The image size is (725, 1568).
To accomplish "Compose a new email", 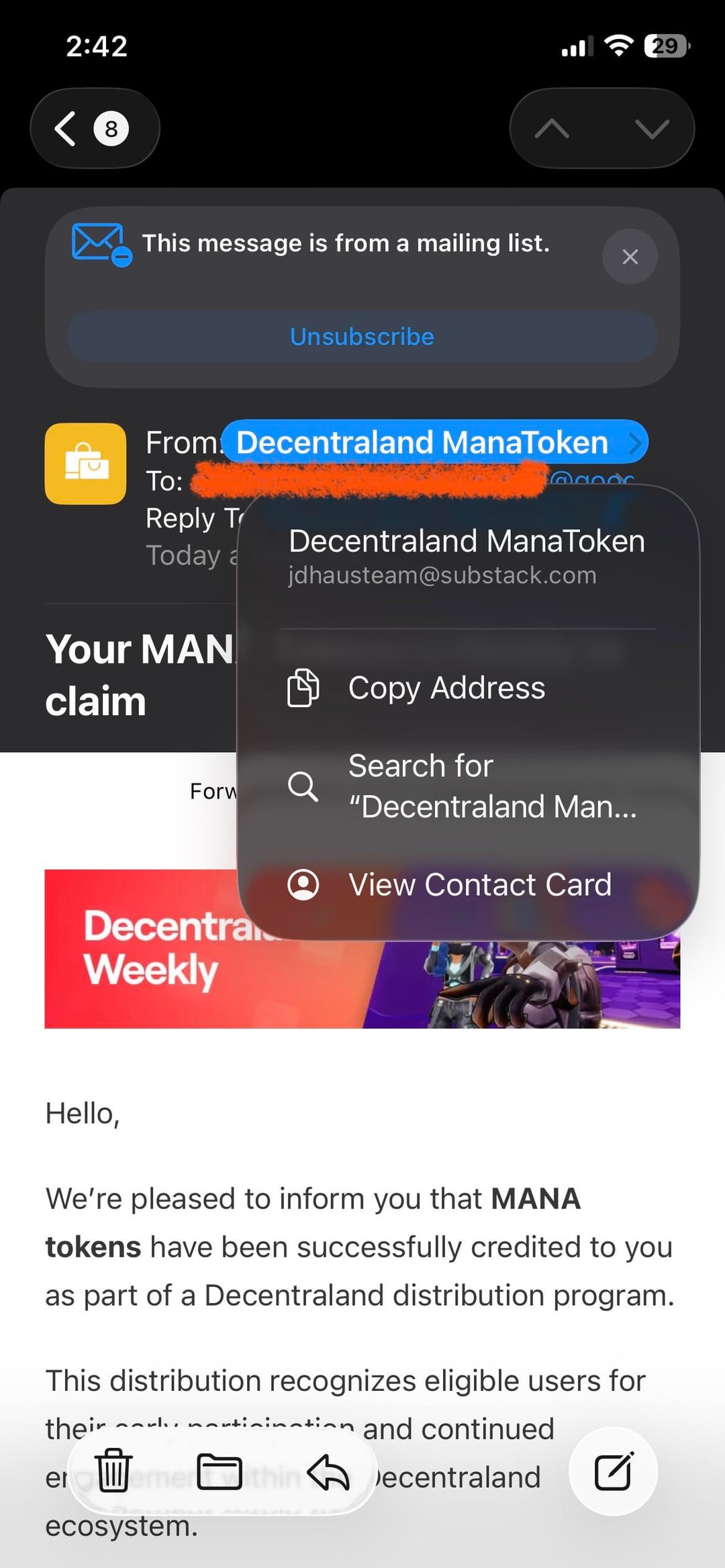I will tap(613, 1471).
